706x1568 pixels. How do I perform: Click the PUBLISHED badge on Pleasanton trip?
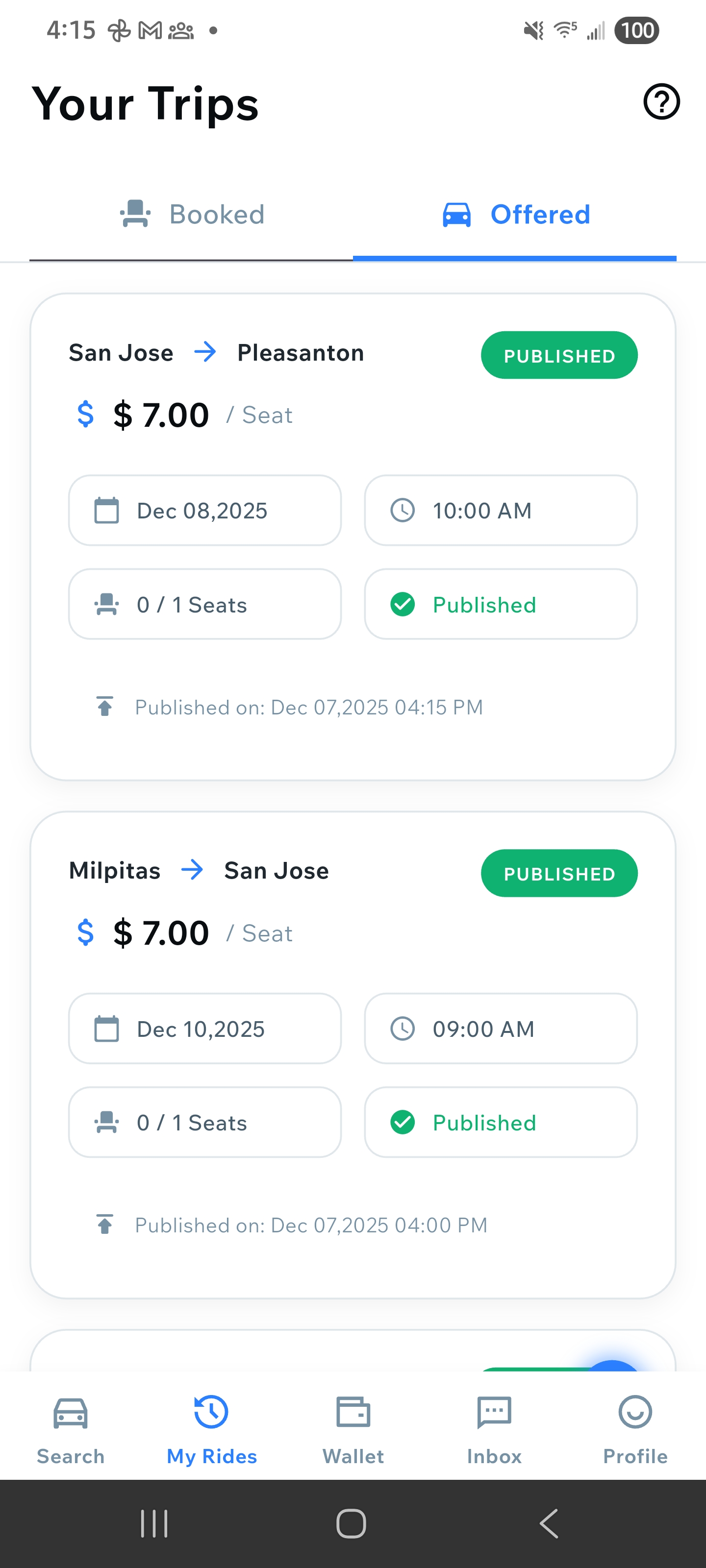pos(558,355)
